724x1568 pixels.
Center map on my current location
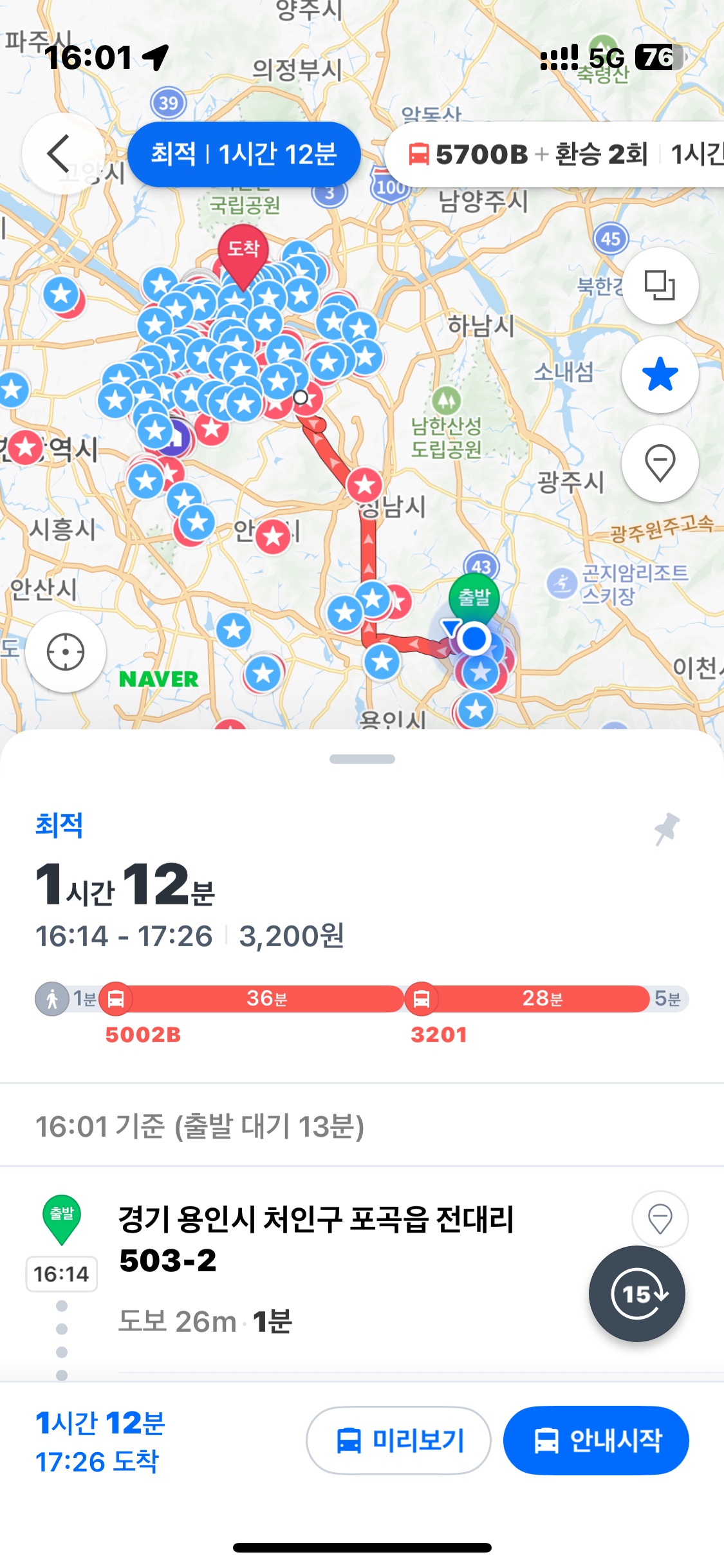[x=66, y=652]
